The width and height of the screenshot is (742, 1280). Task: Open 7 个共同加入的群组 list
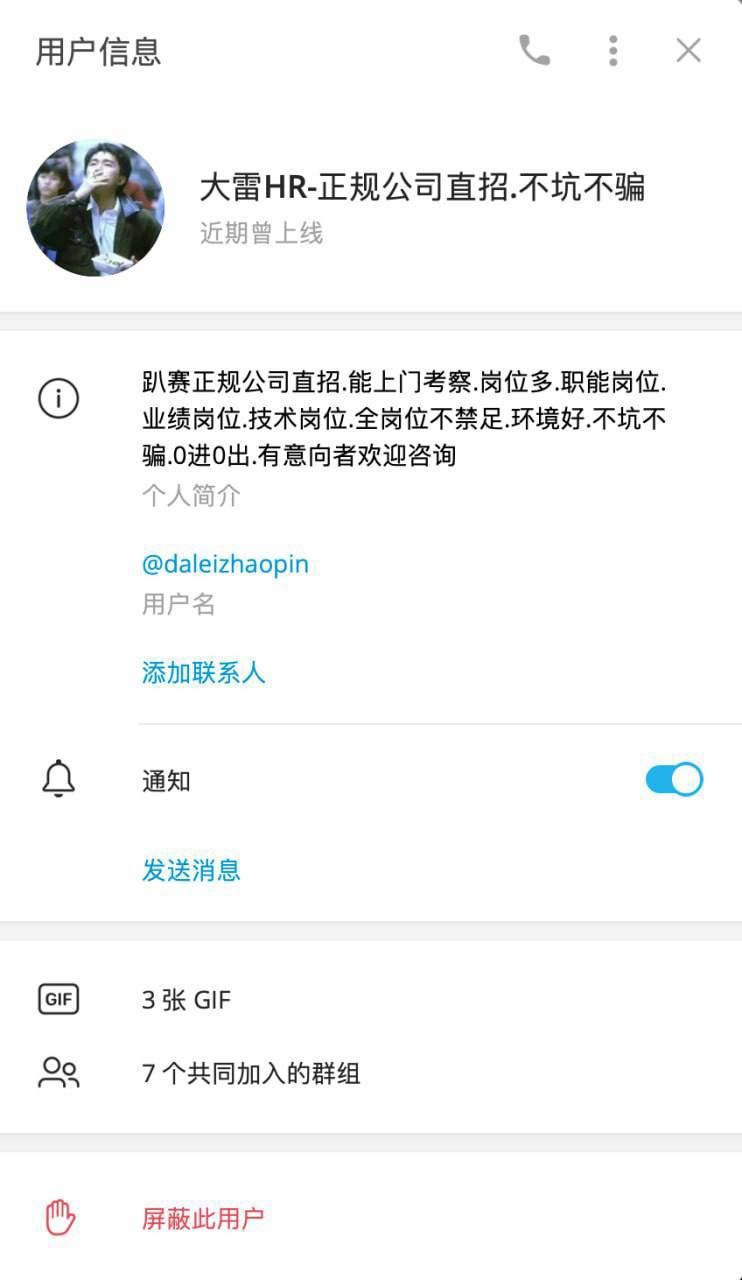(x=251, y=1074)
